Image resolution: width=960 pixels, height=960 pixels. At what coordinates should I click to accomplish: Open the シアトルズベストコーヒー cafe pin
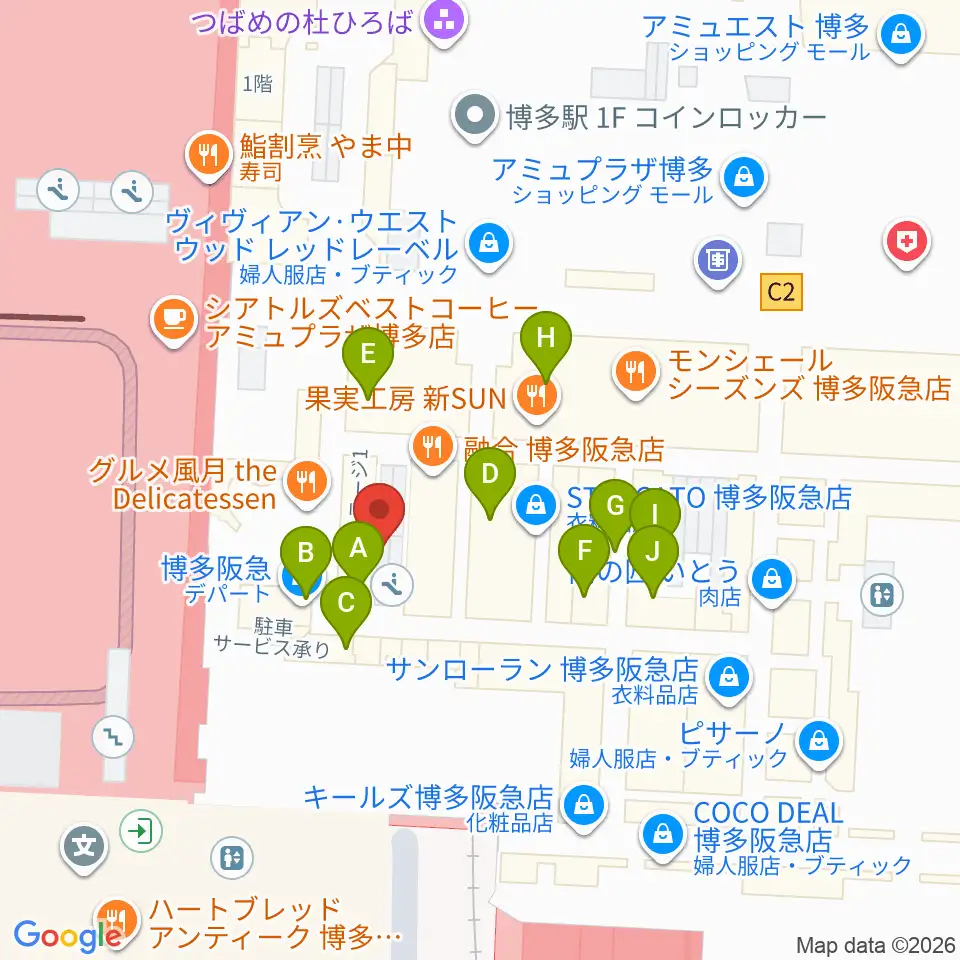click(174, 321)
